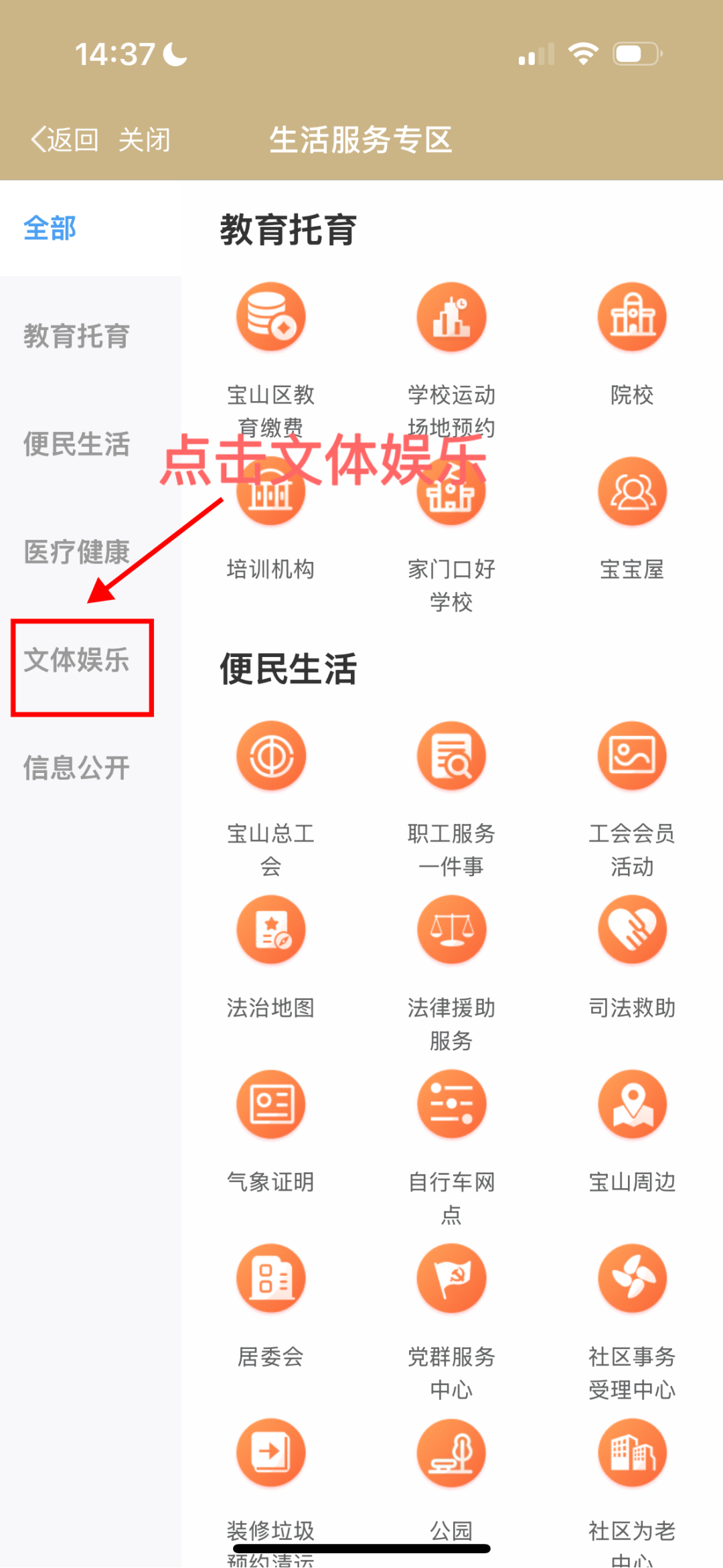
Task: Open 法律援助服务
Action: (x=452, y=930)
